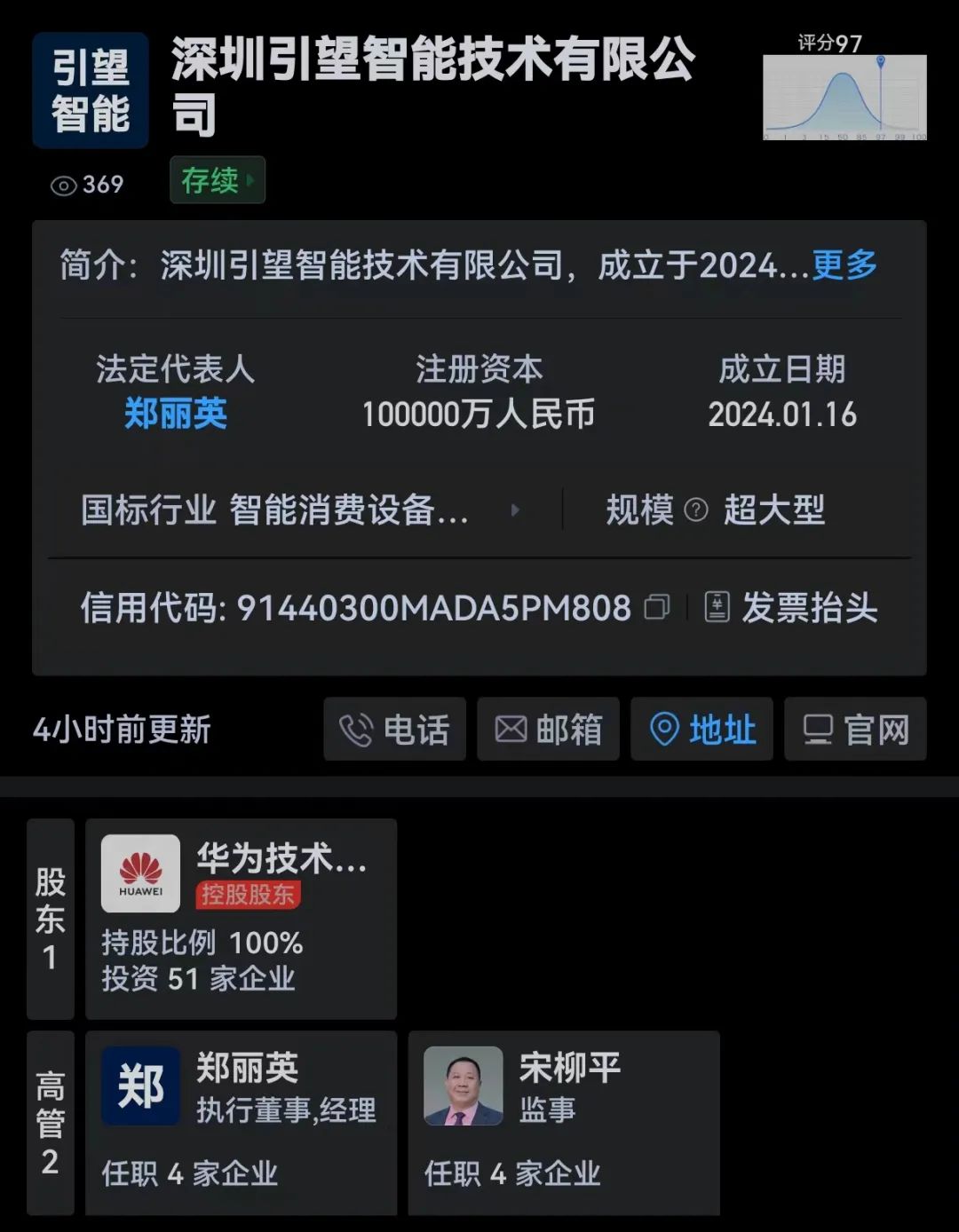959x1232 pixels.
Task: View the company's 邮箱 email
Action: (548, 730)
